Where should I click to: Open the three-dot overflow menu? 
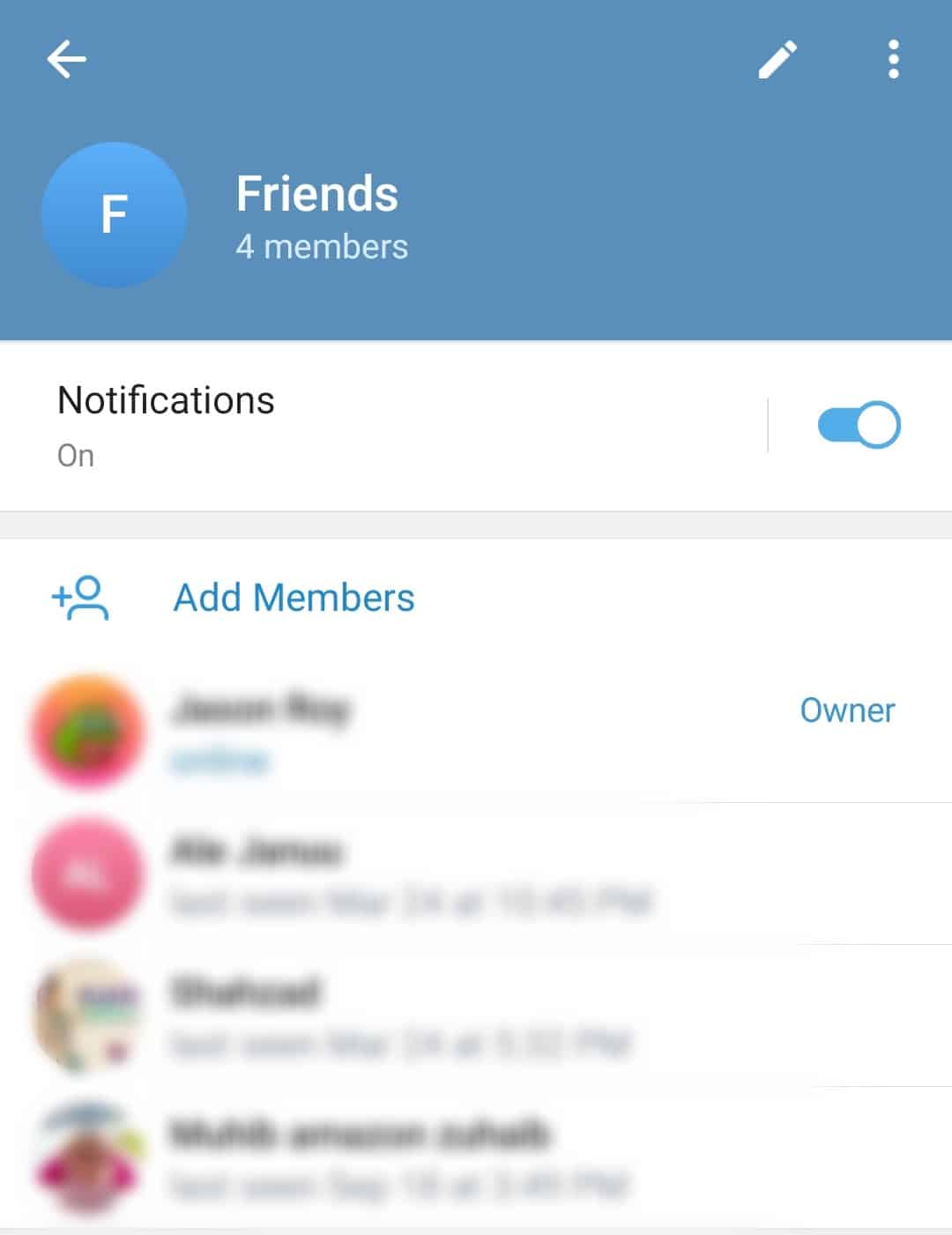[x=893, y=60]
